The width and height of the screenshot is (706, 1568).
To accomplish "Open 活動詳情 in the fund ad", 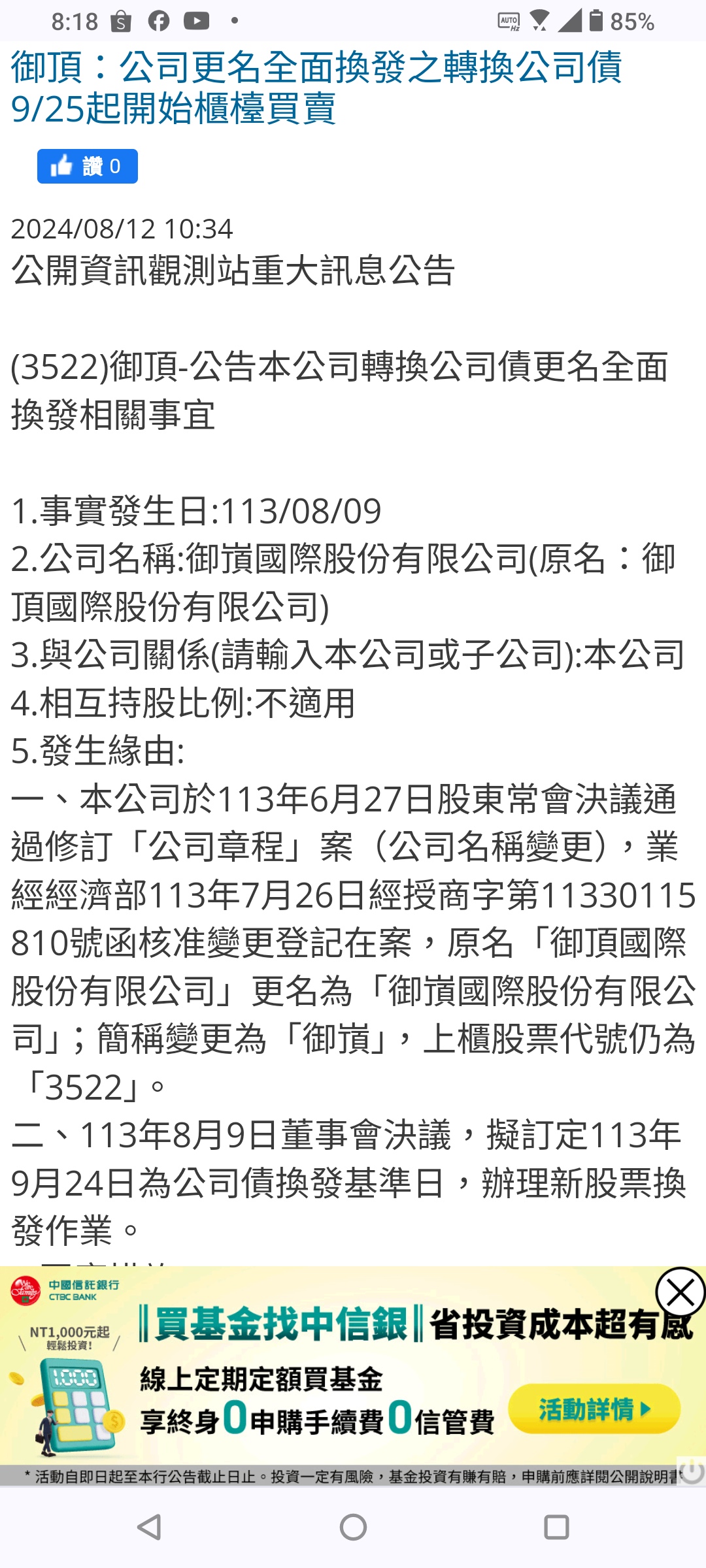I will click(594, 1409).
